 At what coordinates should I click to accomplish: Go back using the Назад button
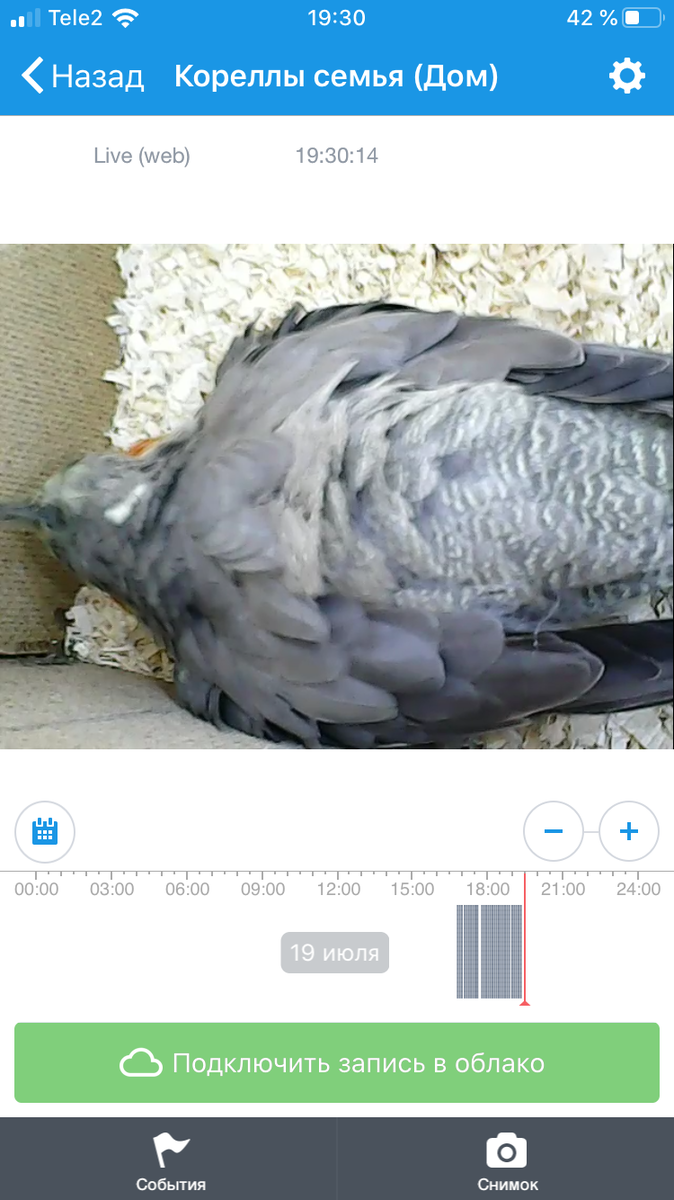[x=83, y=76]
